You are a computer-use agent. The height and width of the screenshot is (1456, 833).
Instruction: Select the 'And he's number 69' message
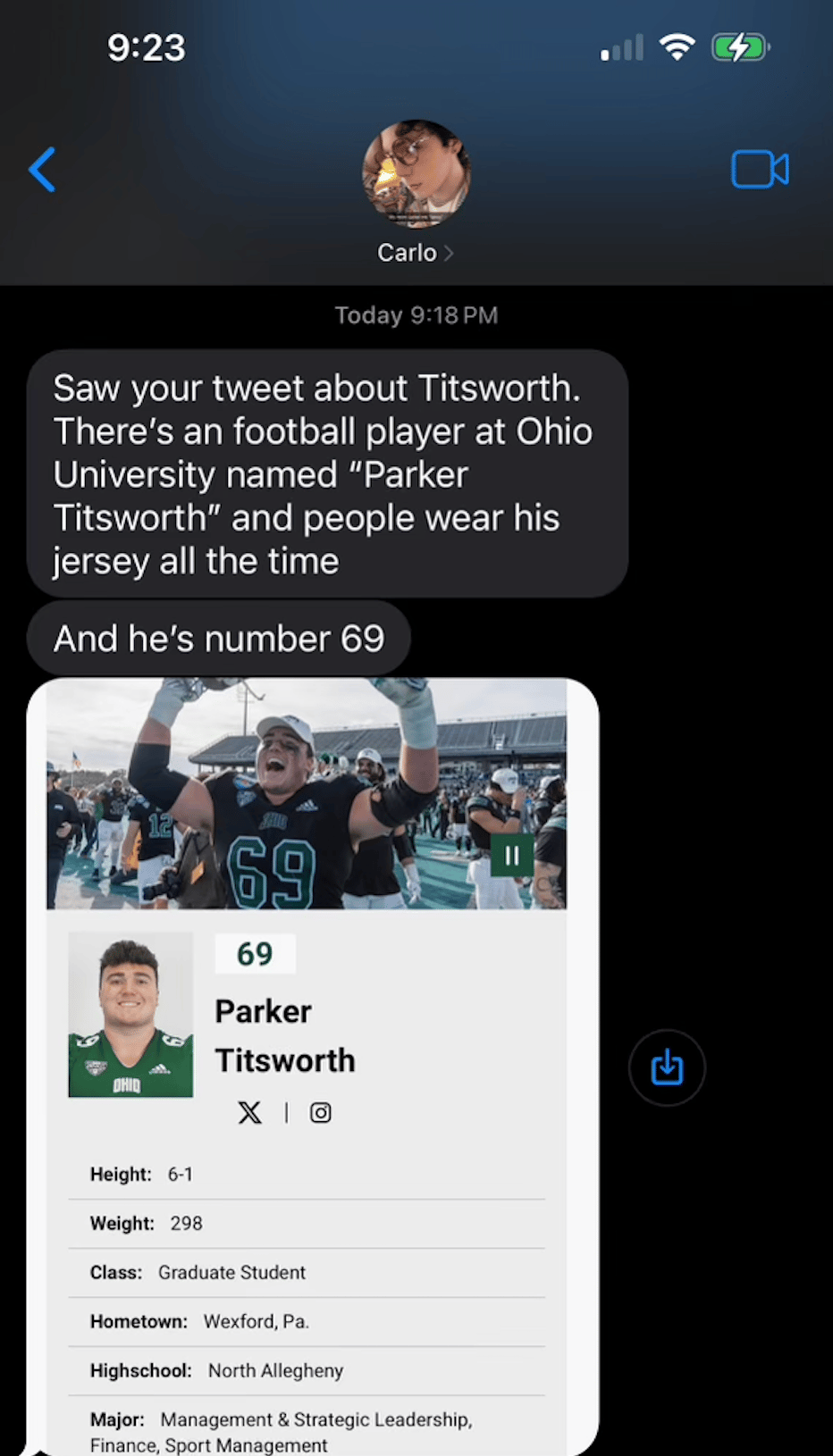tap(219, 638)
